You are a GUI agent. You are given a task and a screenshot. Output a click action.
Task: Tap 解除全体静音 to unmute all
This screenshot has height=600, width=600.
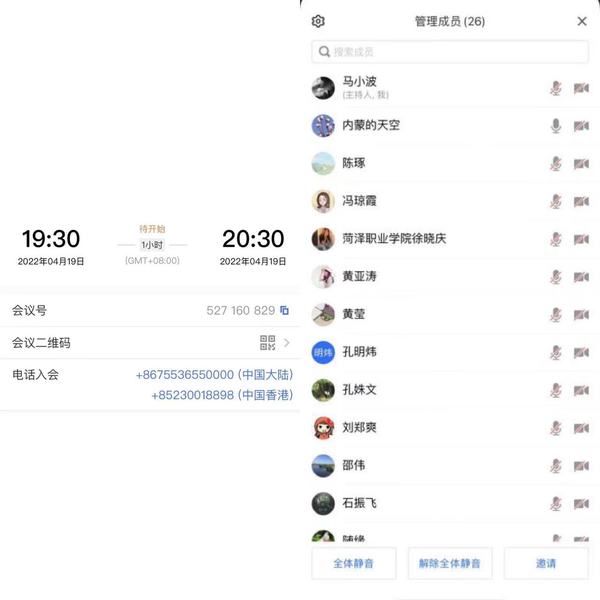pyautogui.click(x=450, y=563)
